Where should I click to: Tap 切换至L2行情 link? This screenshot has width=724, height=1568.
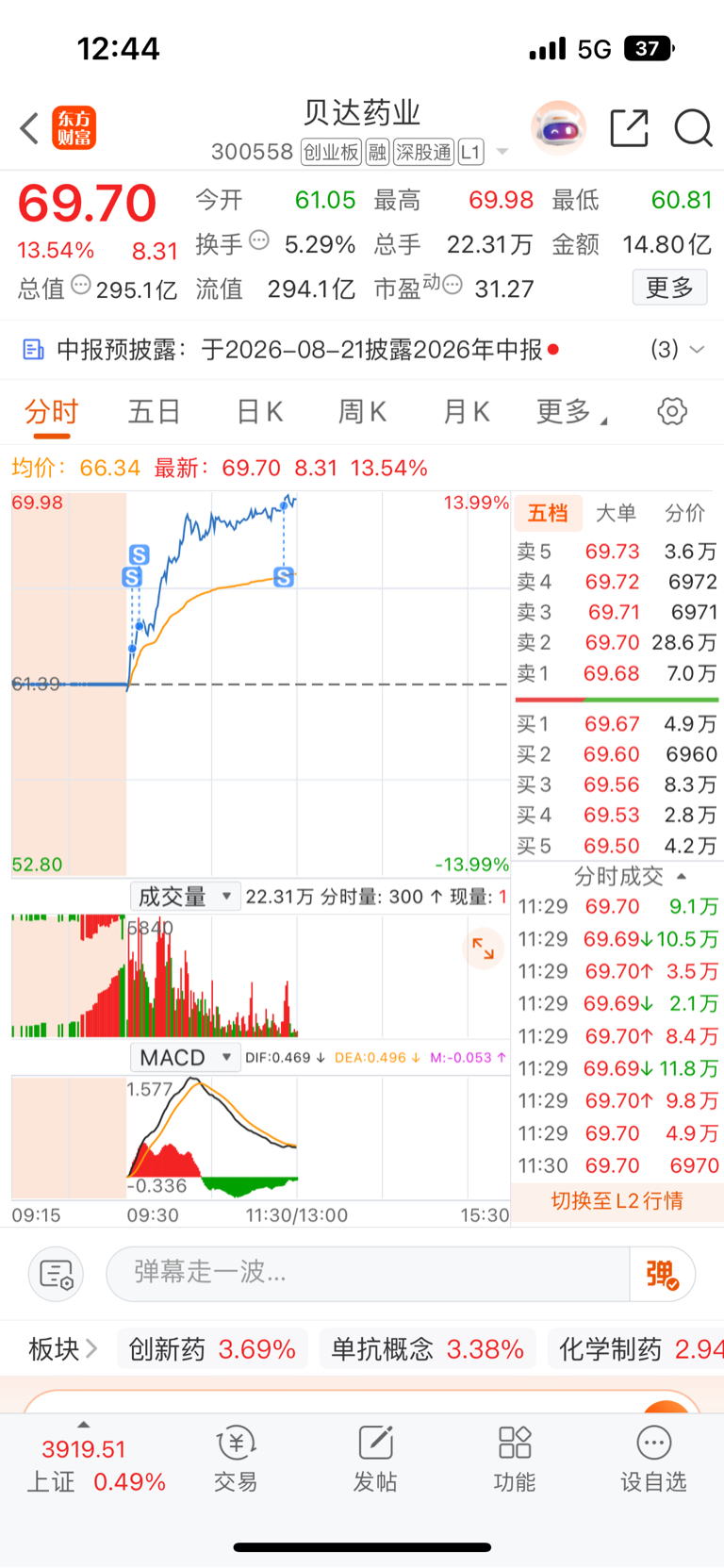click(x=617, y=1200)
